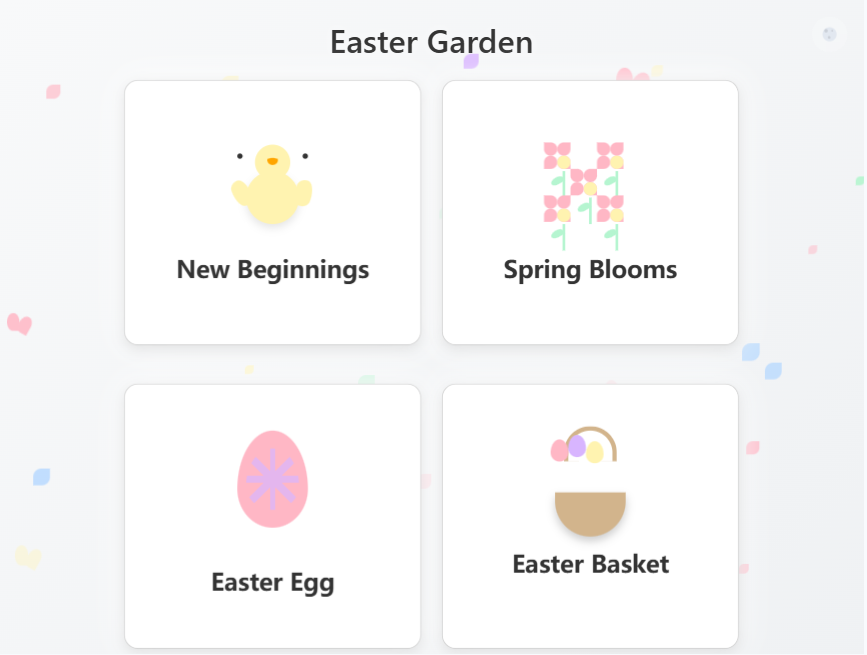View the Easter Basket card
The image size is (867, 655).
590,516
